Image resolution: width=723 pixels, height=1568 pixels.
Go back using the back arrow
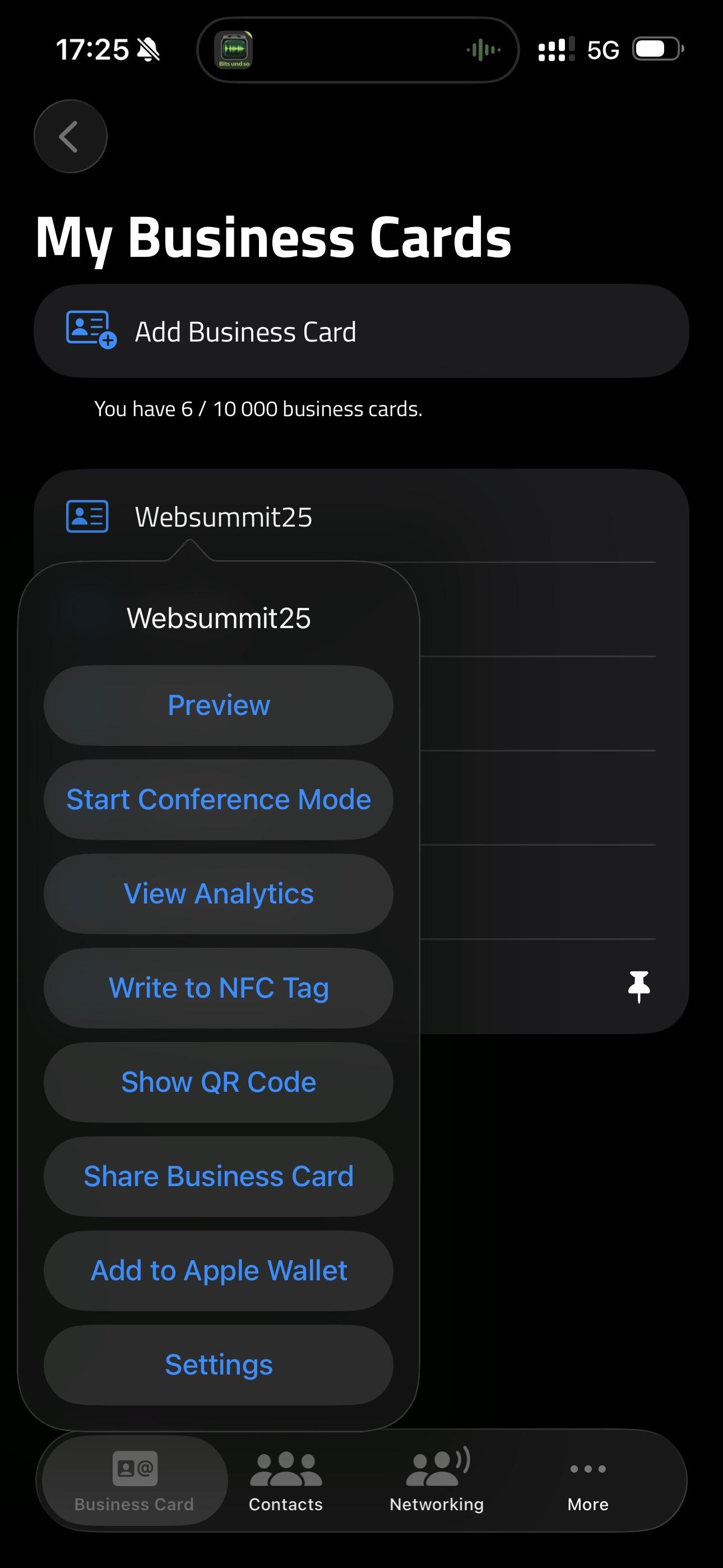(70, 136)
